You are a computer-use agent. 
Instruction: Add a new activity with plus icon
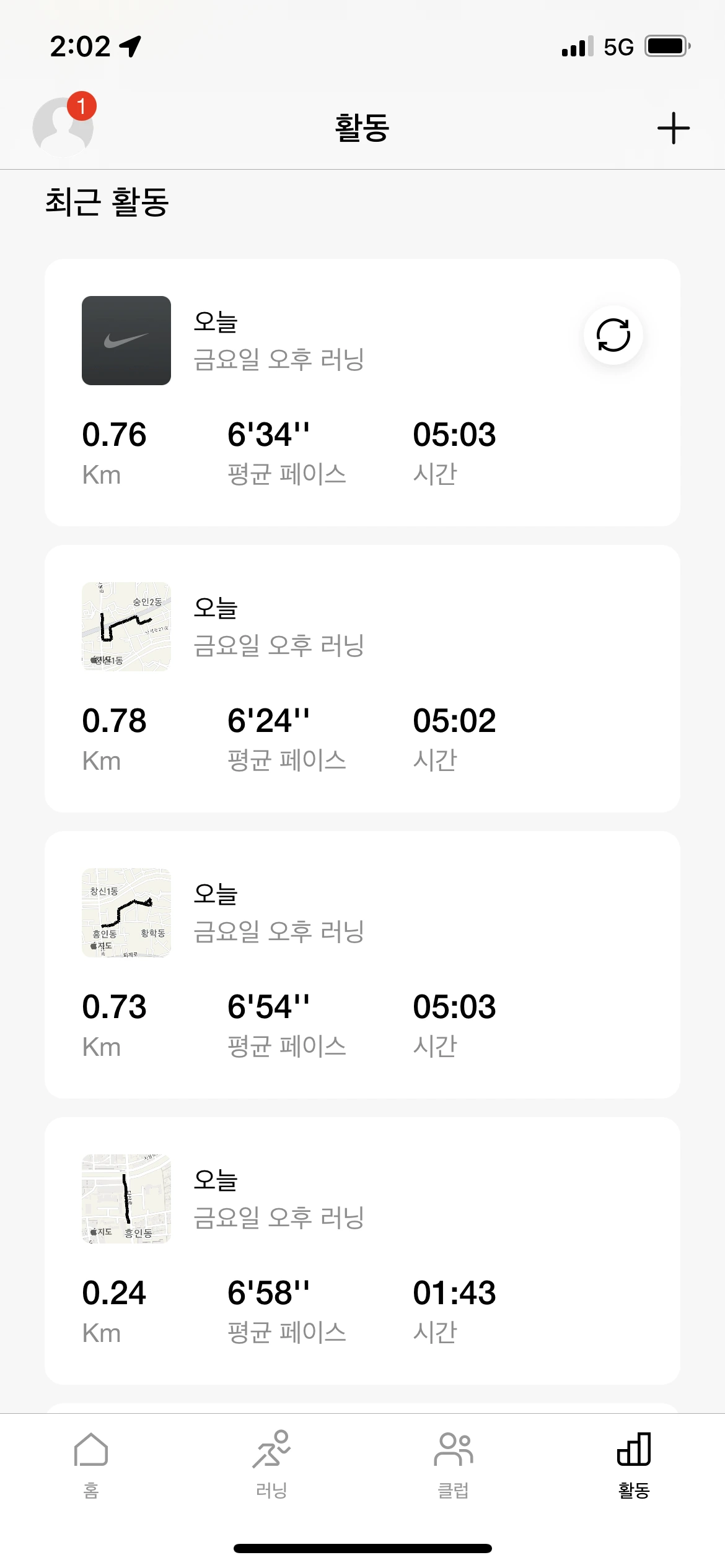[x=673, y=128]
